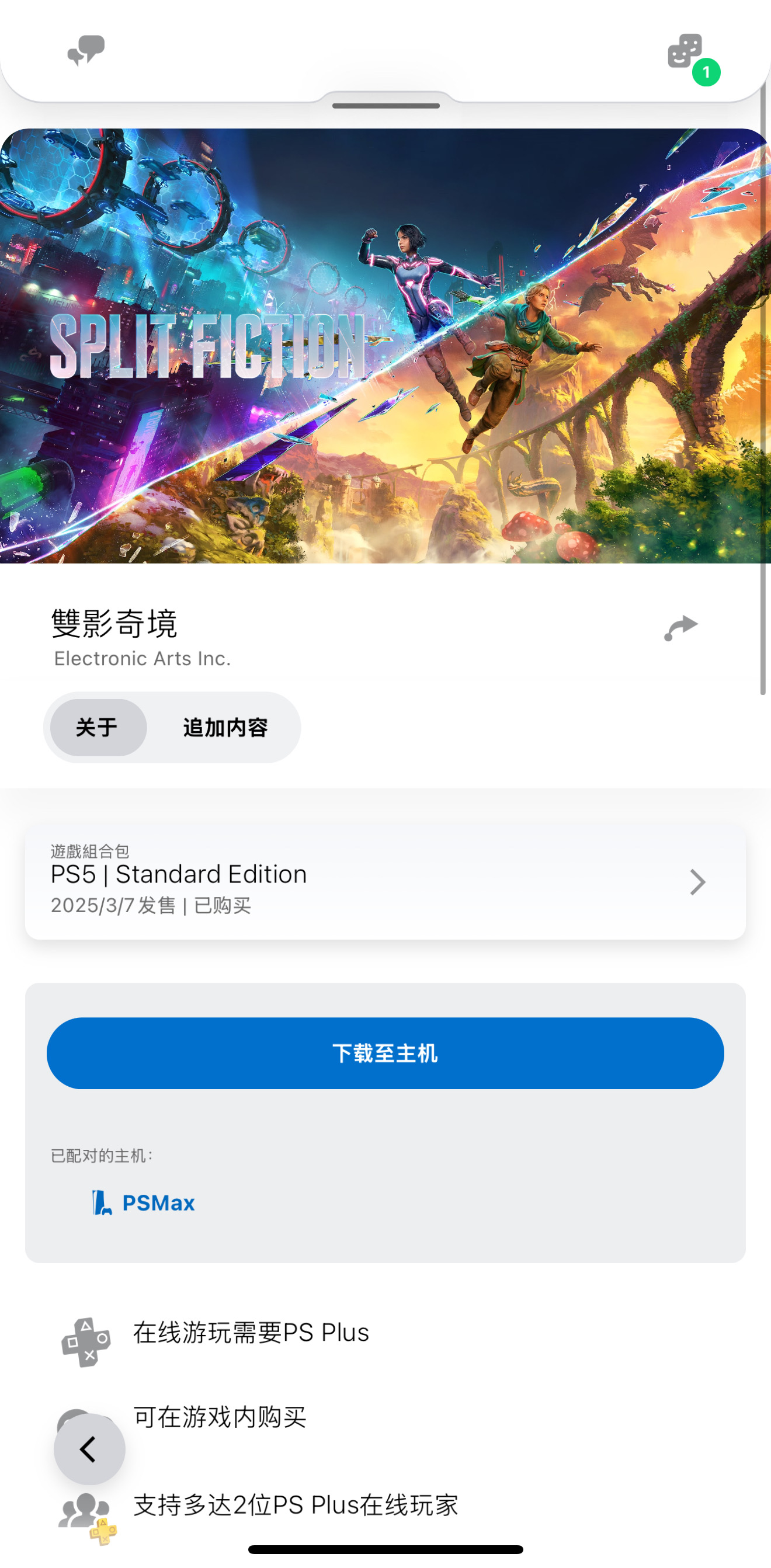Select the 关于 tab
The width and height of the screenshot is (771, 1568).
pos(98,727)
